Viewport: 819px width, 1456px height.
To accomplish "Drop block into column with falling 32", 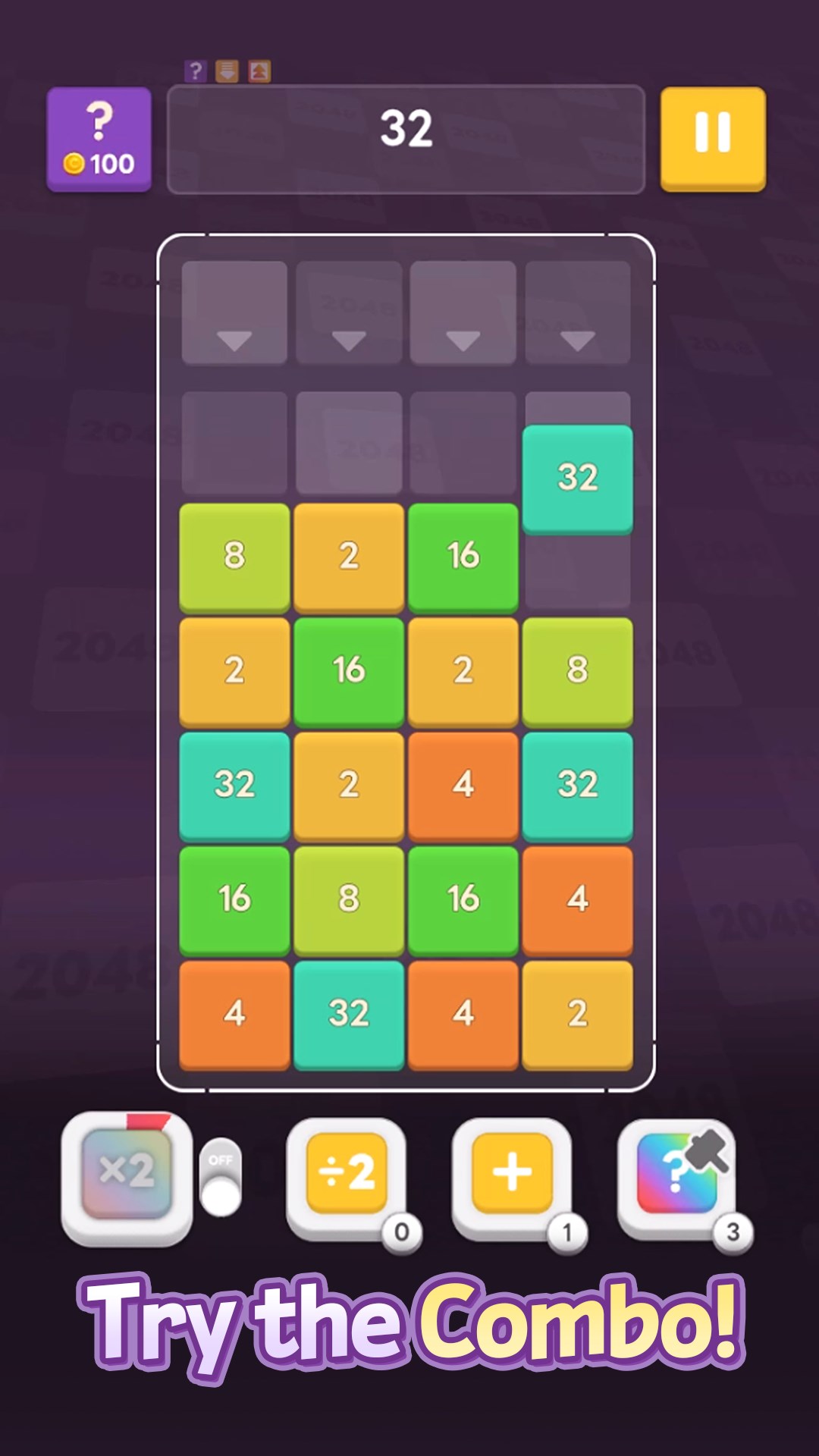I will click(x=578, y=312).
